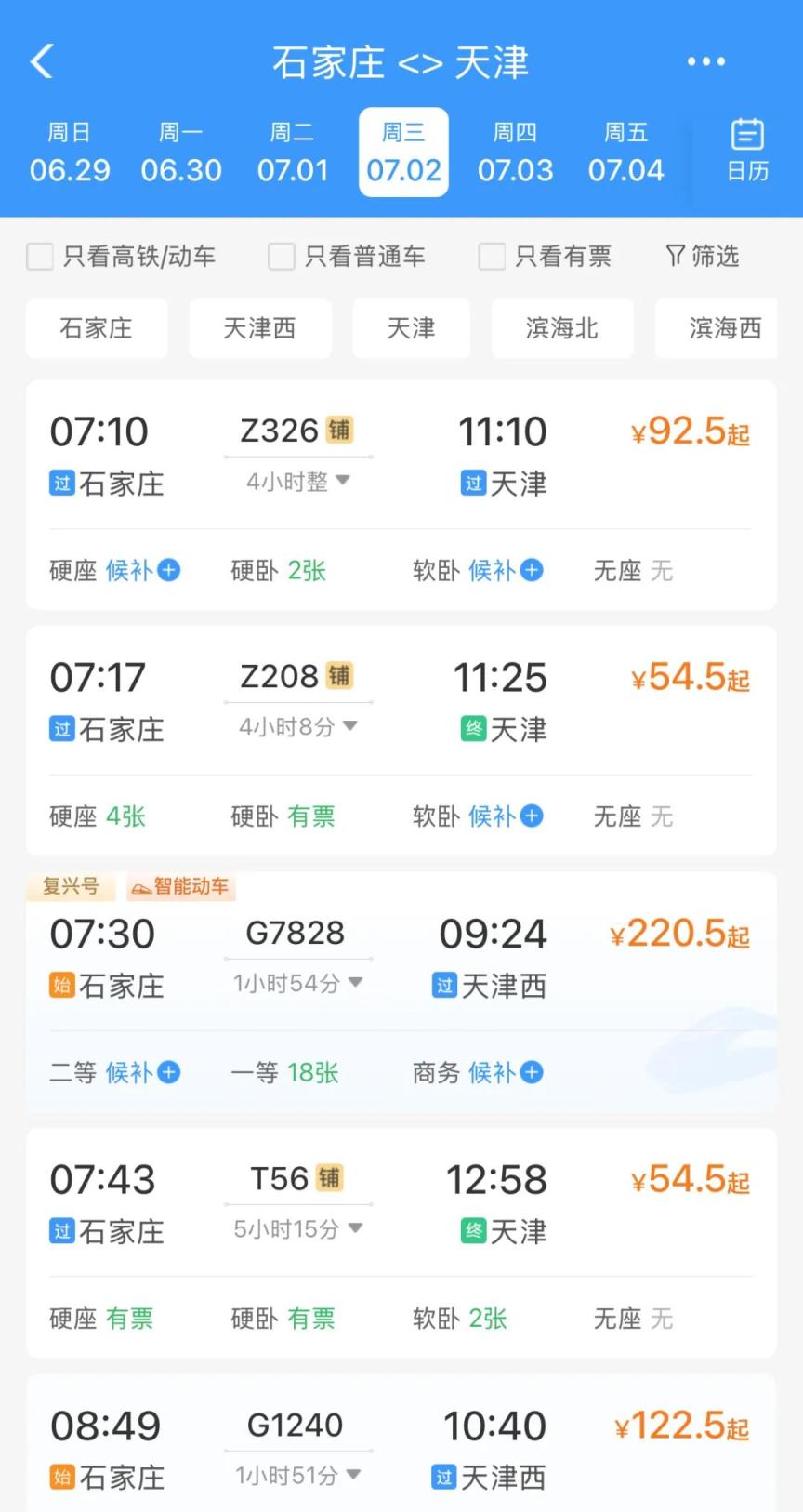803x1512 pixels.
Task: Select the 滨海北 station chip
Action: [561, 328]
